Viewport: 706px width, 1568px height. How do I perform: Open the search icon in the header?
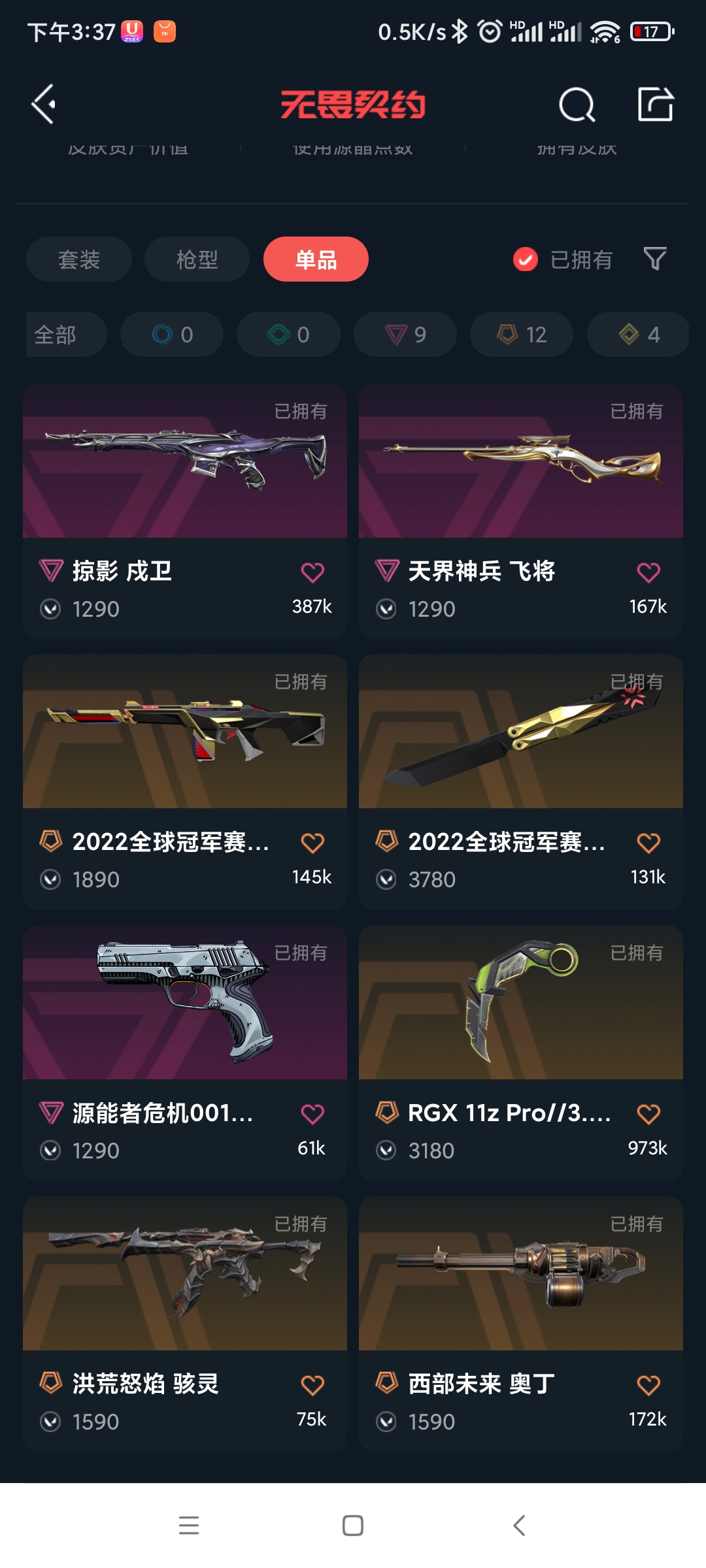click(x=577, y=105)
